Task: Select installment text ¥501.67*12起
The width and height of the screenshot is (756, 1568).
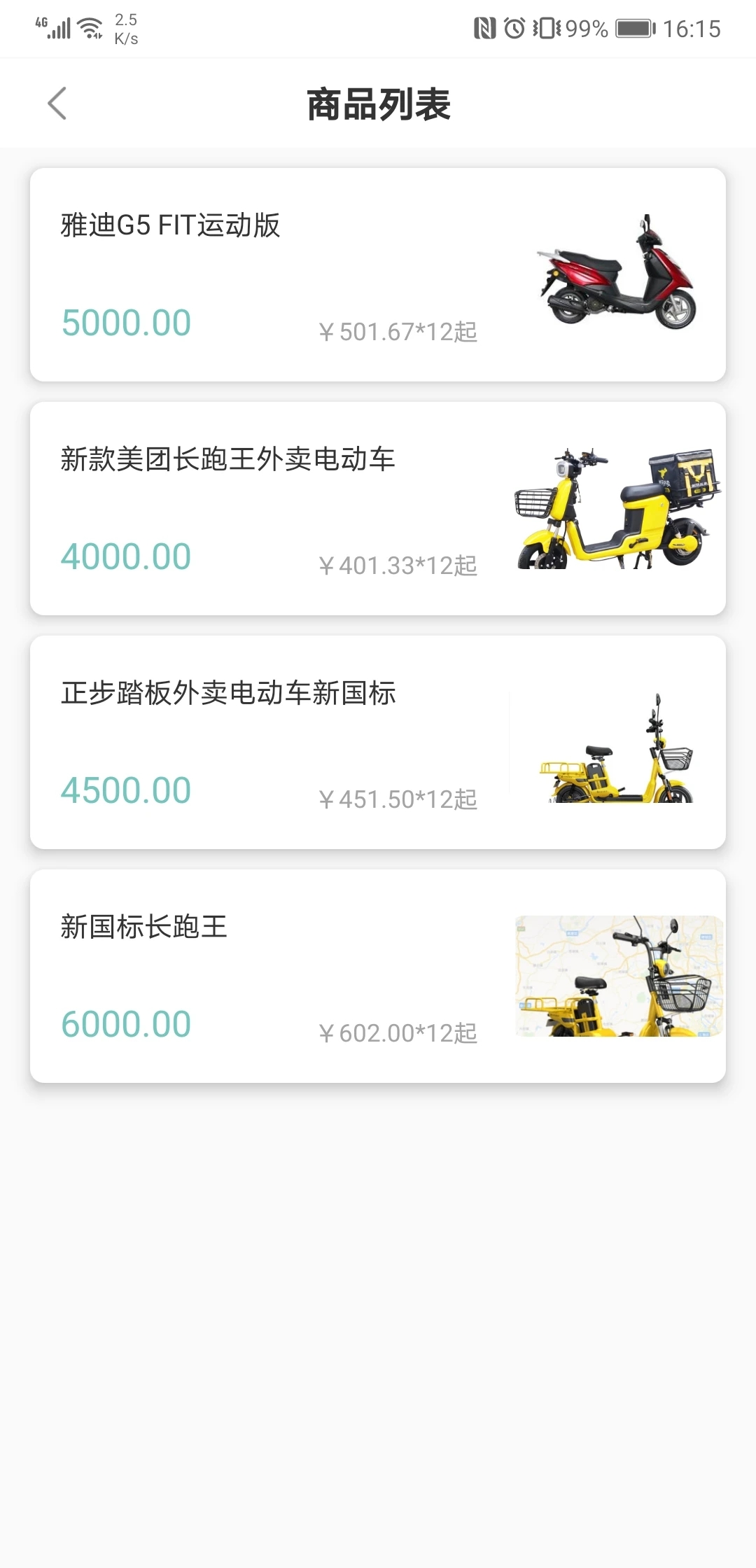Action: [398, 332]
